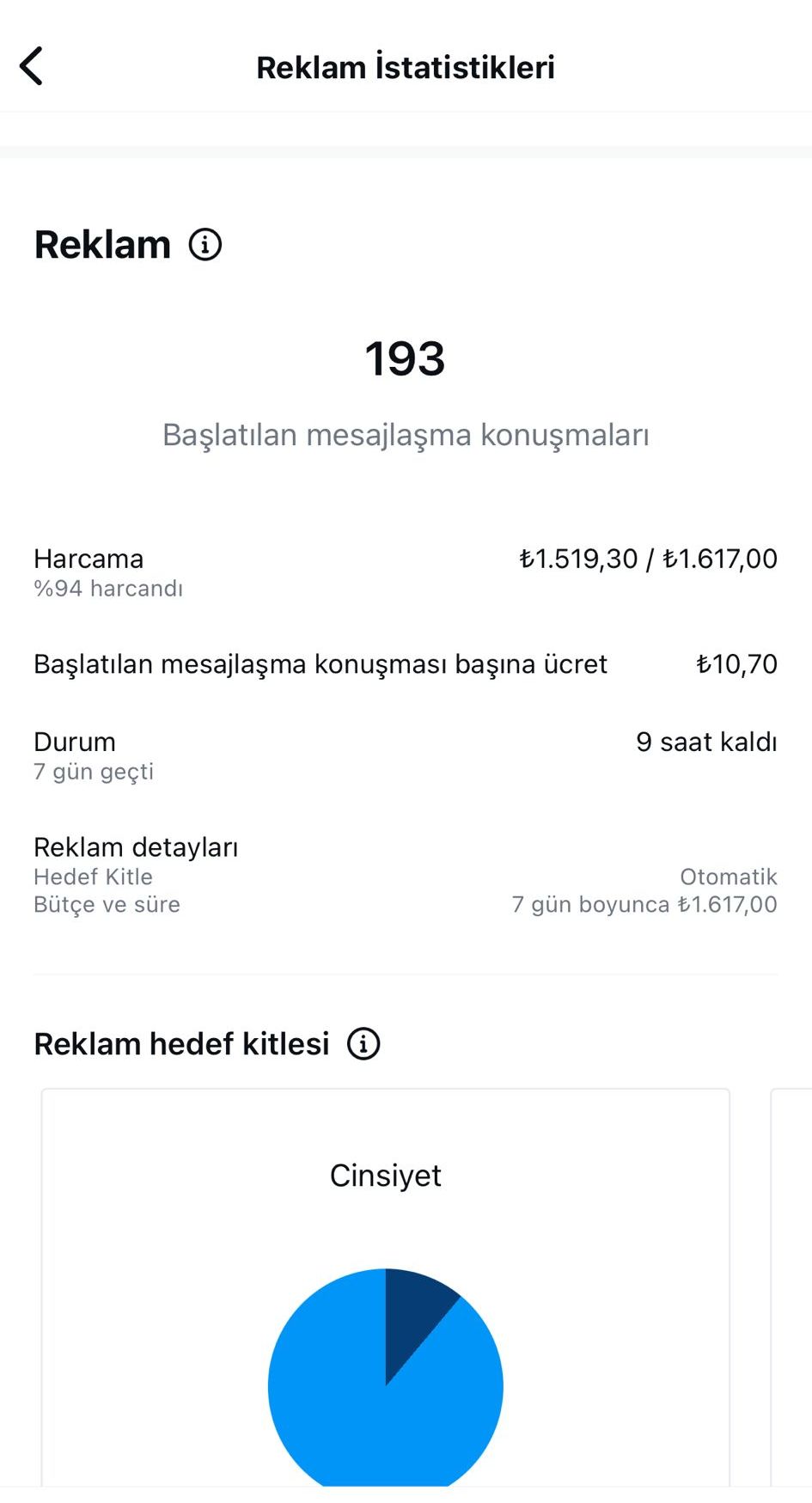The image size is (812, 1503).
Task: Show info about Reklam hedef kitlesi
Action: [x=363, y=1044]
